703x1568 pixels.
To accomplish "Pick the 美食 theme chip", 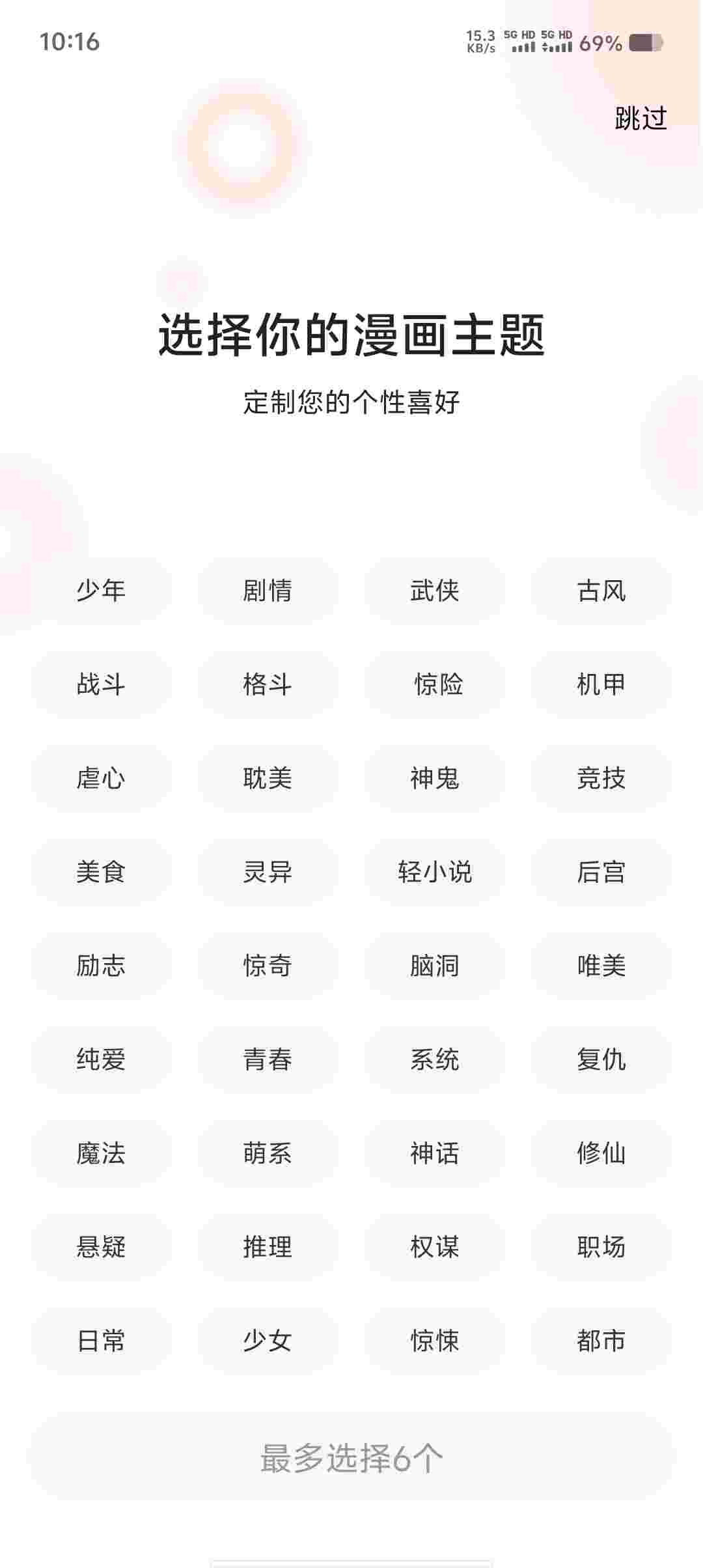I will [x=101, y=872].
